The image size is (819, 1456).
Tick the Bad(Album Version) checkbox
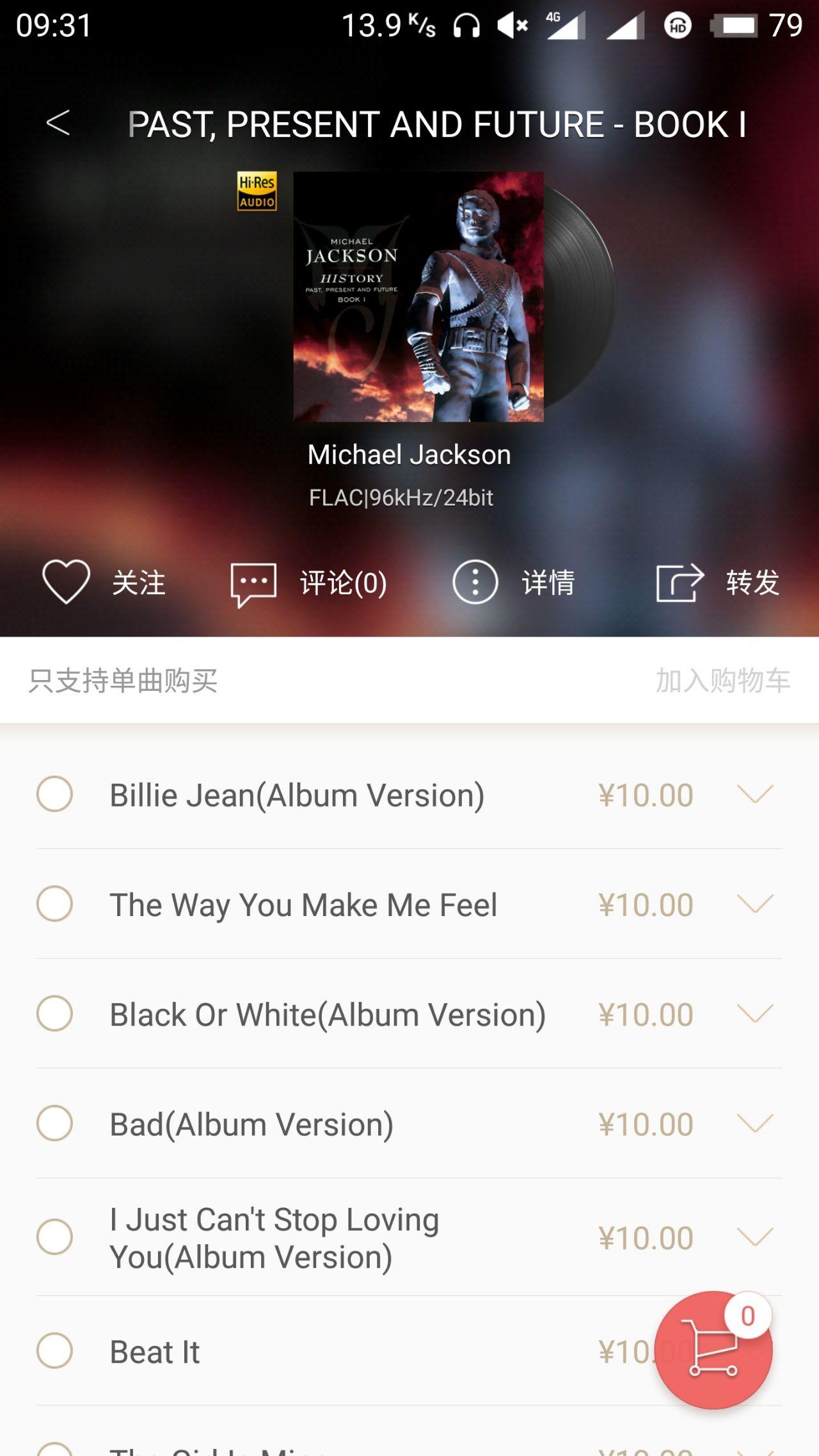tap(54, 1123)
